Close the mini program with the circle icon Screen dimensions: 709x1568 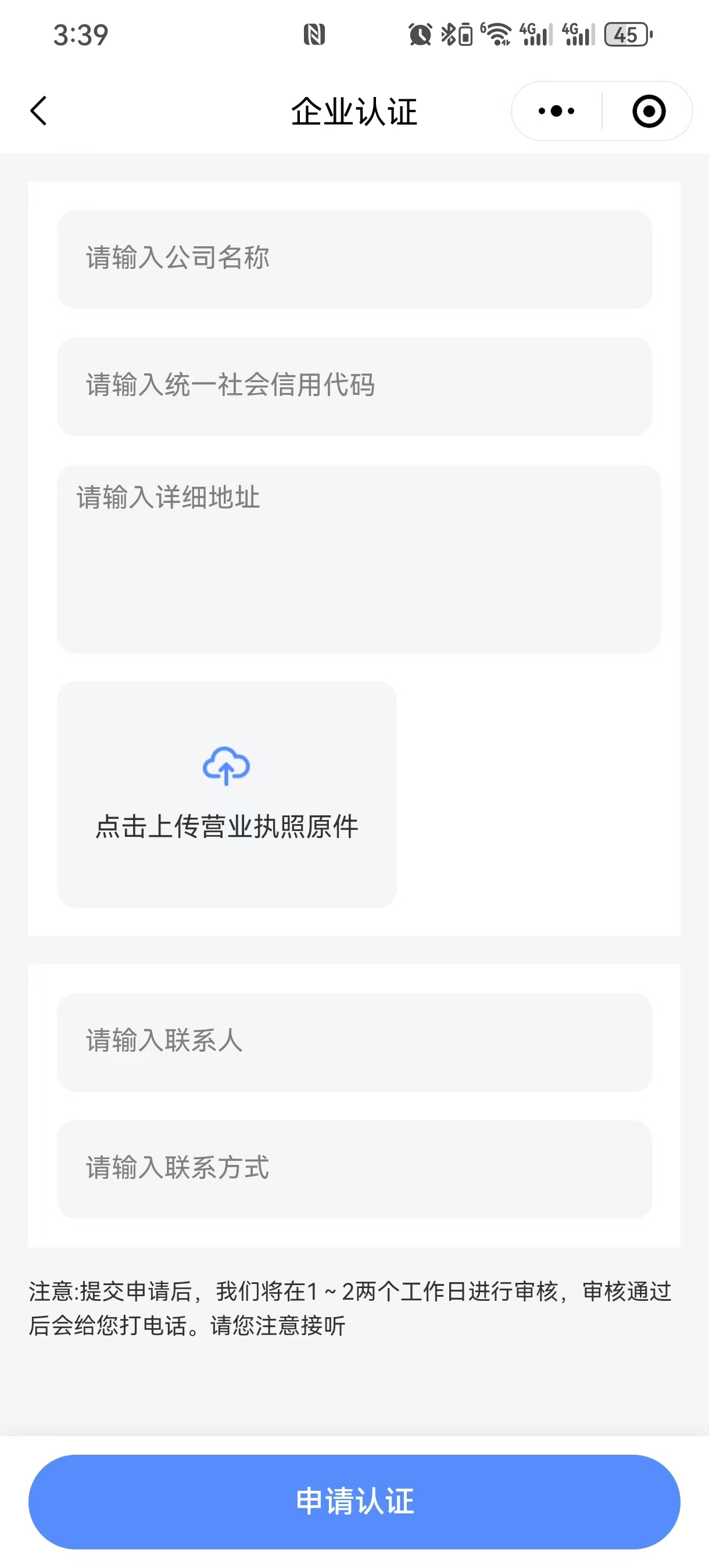[649, 111]
